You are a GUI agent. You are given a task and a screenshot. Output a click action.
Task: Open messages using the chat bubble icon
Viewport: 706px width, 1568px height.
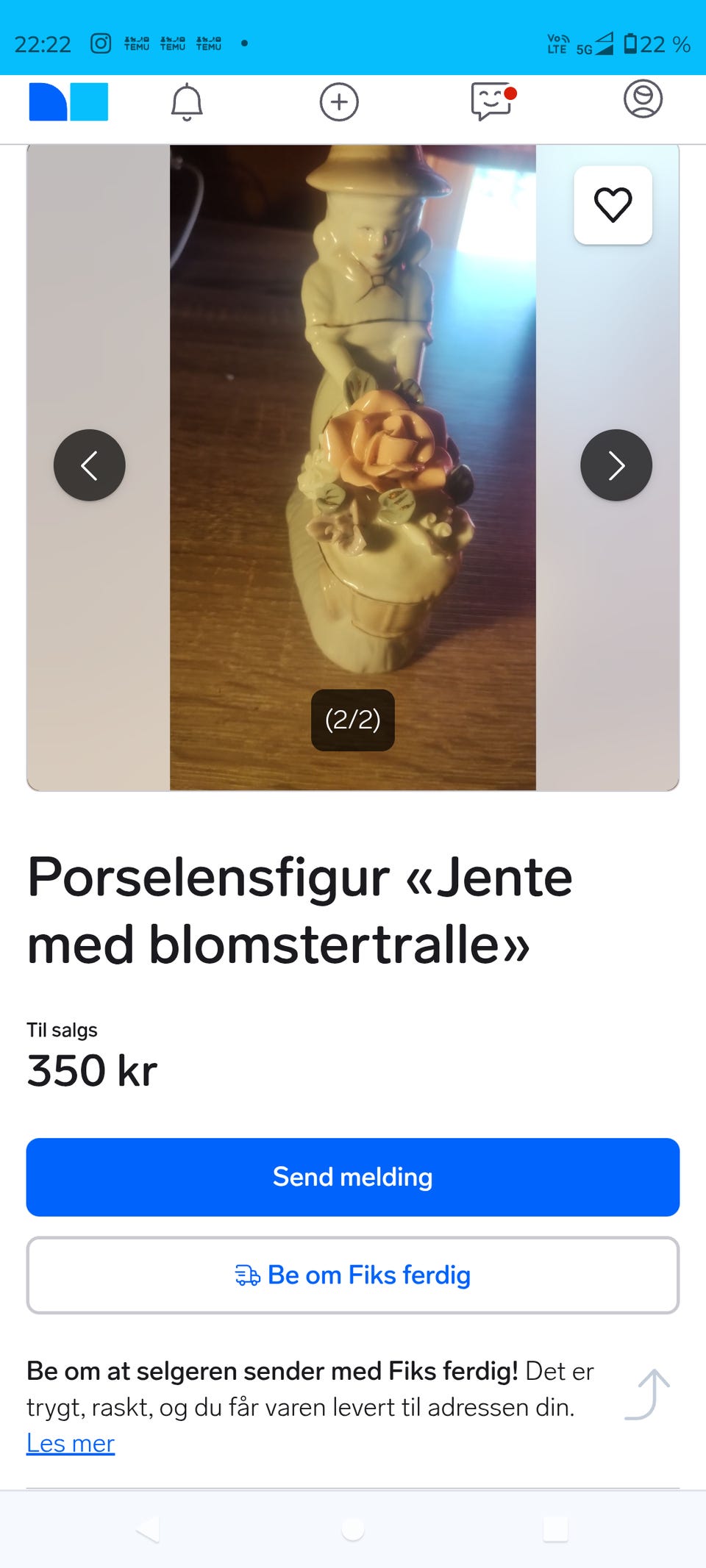click(x=491, y=102)
